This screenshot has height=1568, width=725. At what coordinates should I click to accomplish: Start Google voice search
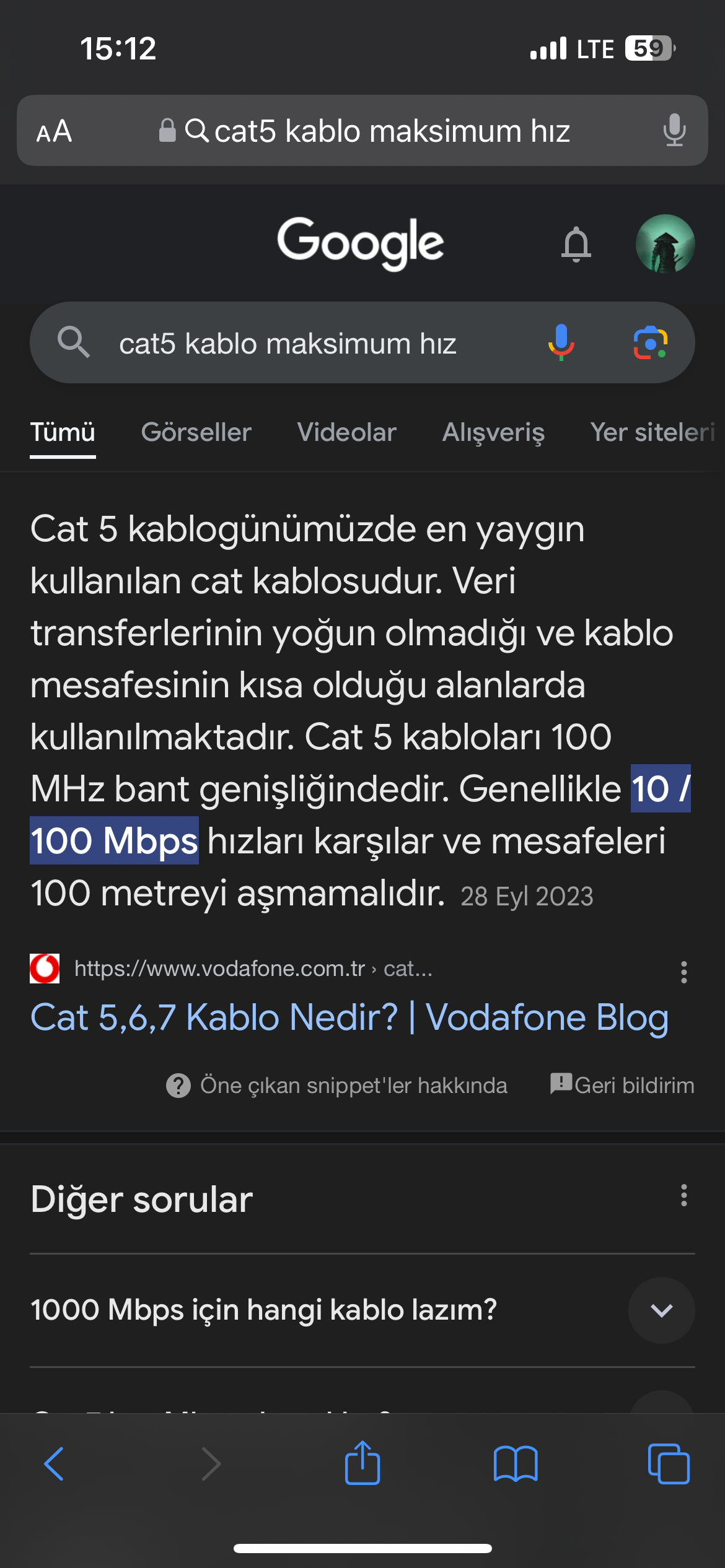coord(561,342)
